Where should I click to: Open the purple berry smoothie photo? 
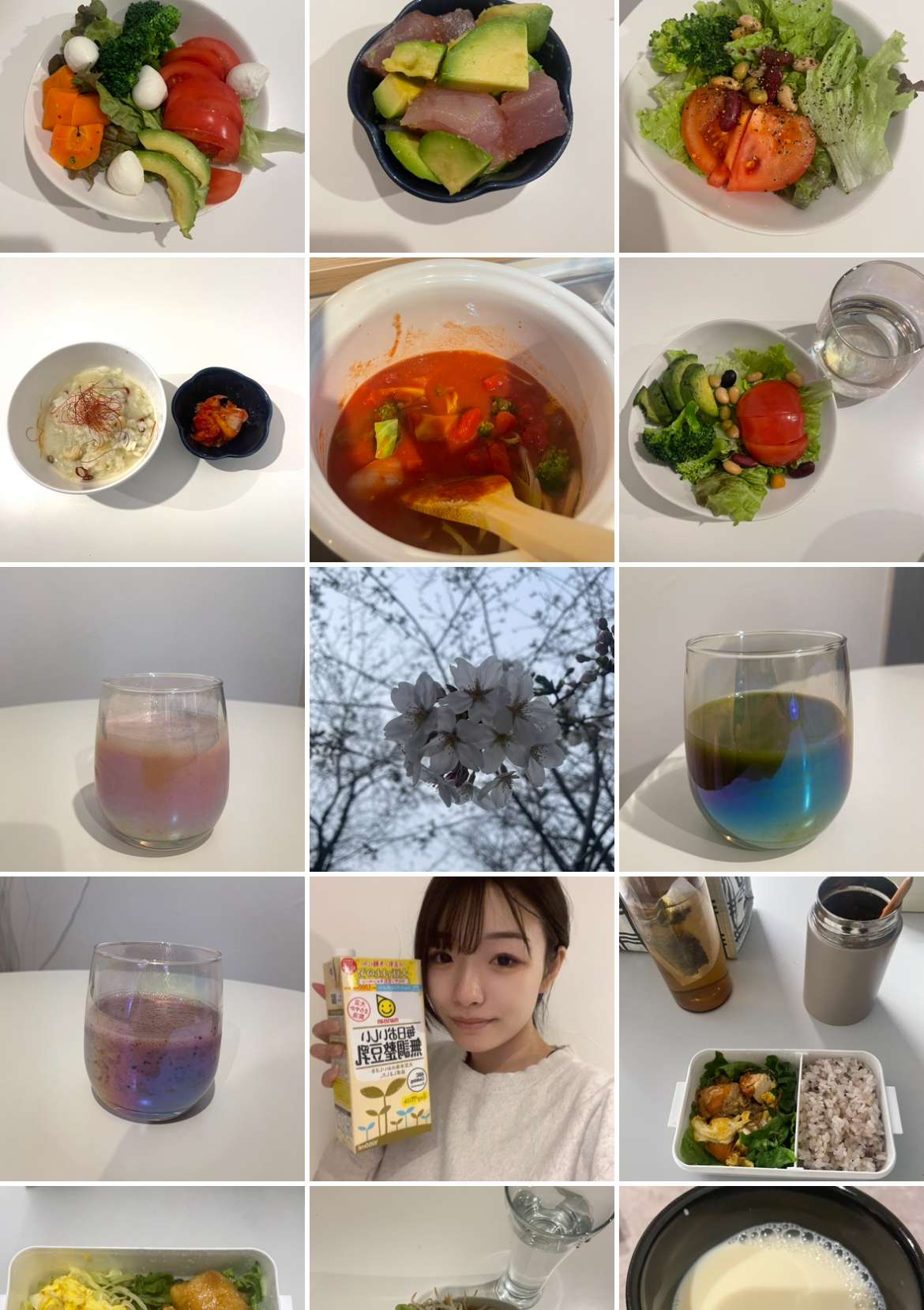(152, 1028)
